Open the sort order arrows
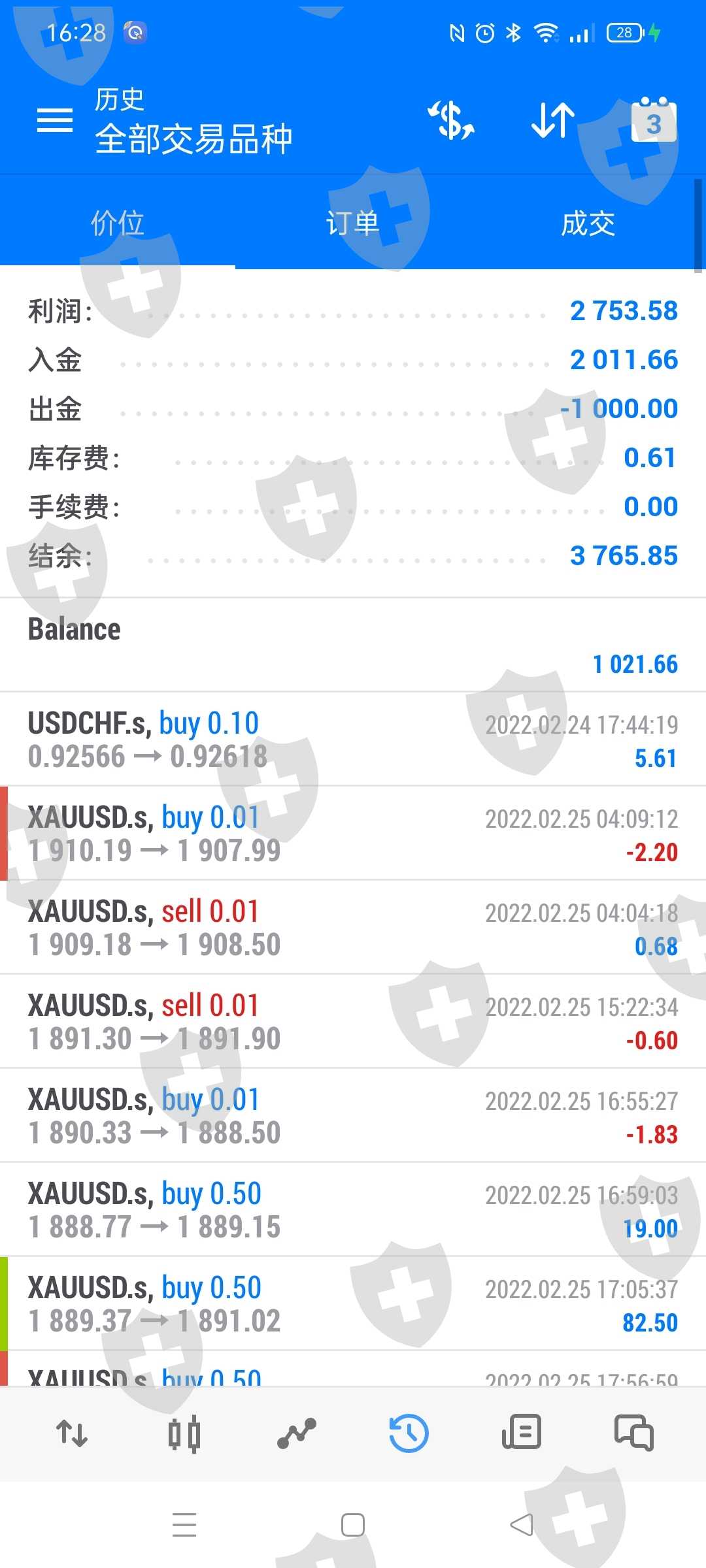706x1568 pixels. pyautogui.click(x=552, y=120)
